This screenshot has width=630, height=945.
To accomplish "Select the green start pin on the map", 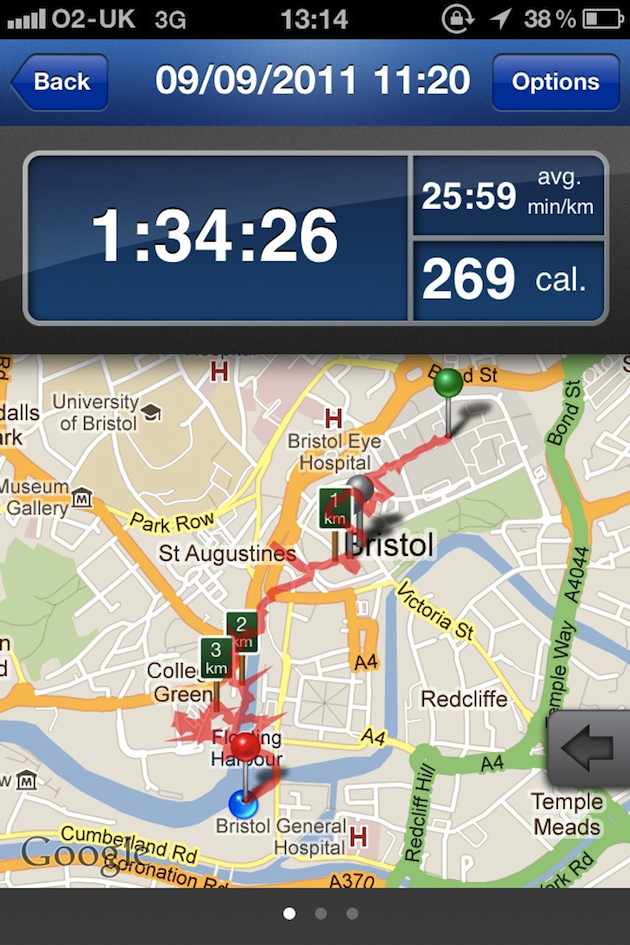I will coord(449,382).
